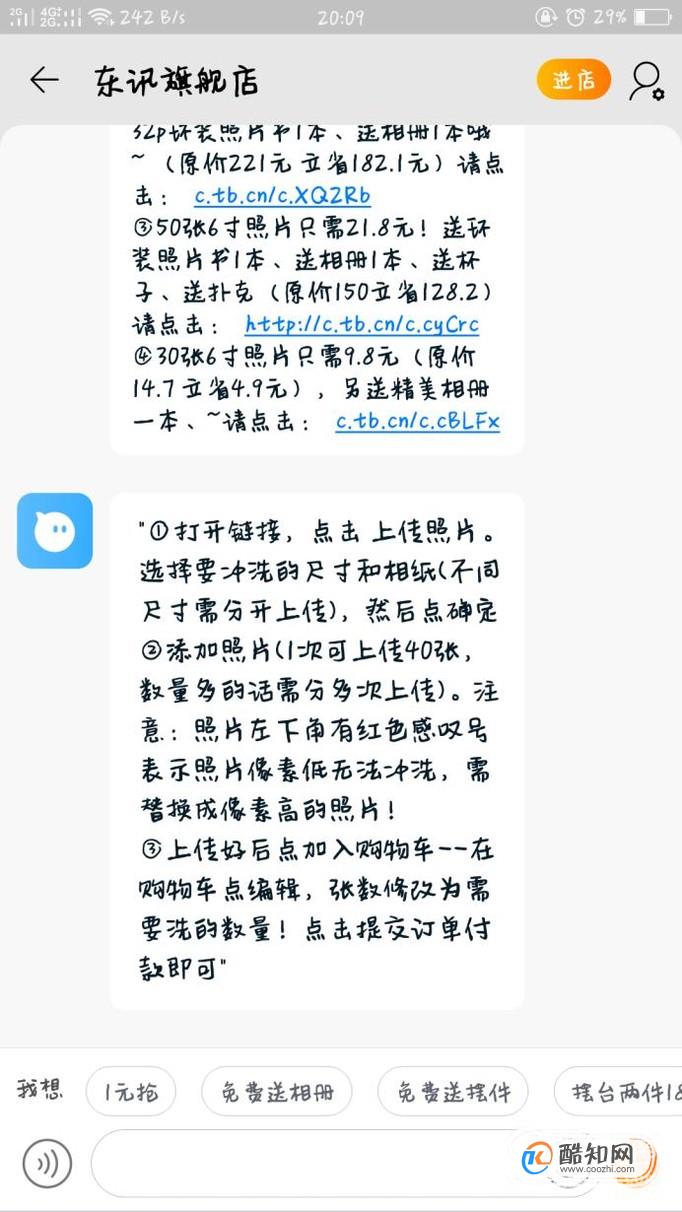
Task: Open the profile settings icon at top right
Action: tap(646, 81)
